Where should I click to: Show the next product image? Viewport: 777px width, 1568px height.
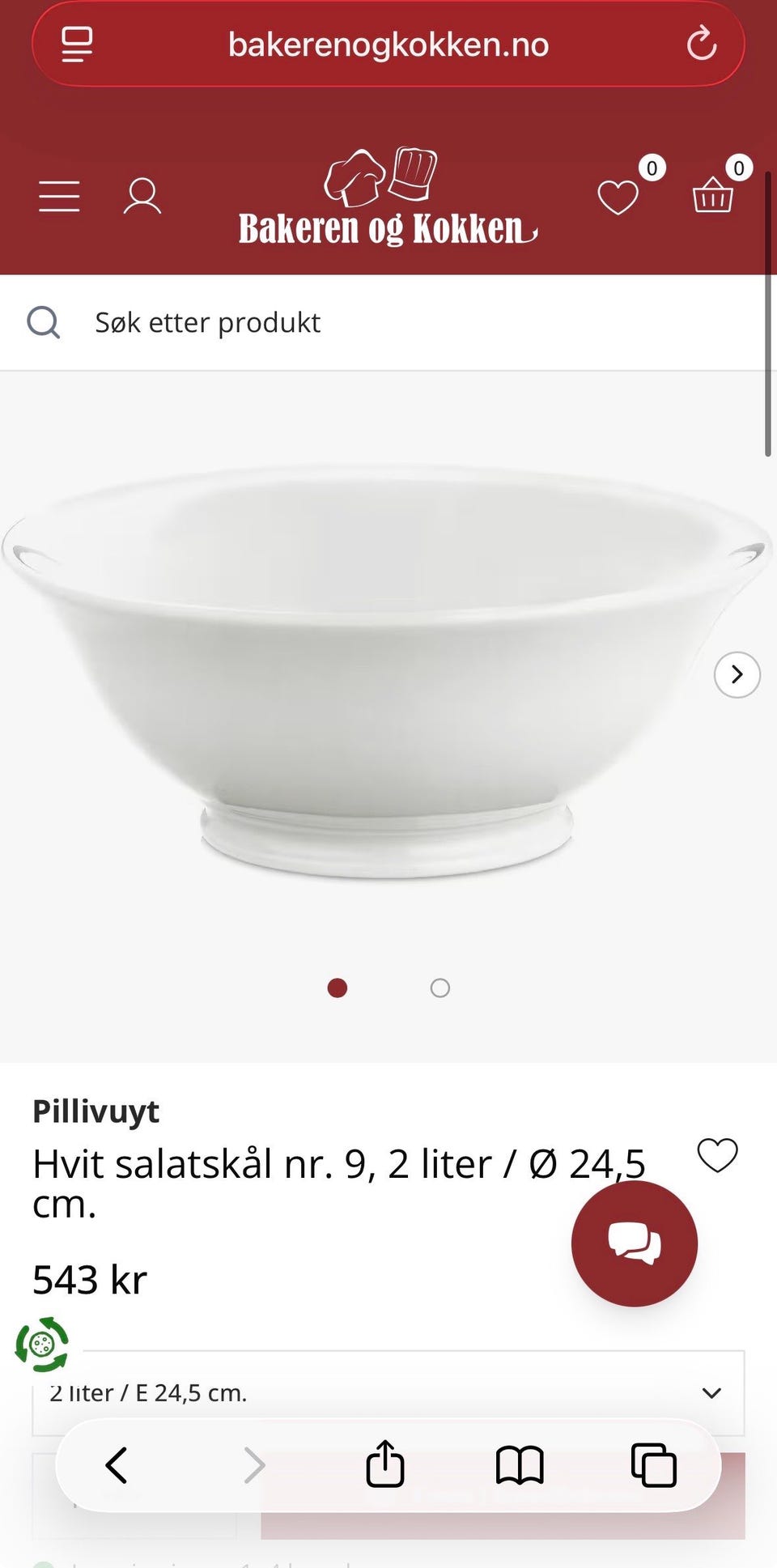(737, 674)
